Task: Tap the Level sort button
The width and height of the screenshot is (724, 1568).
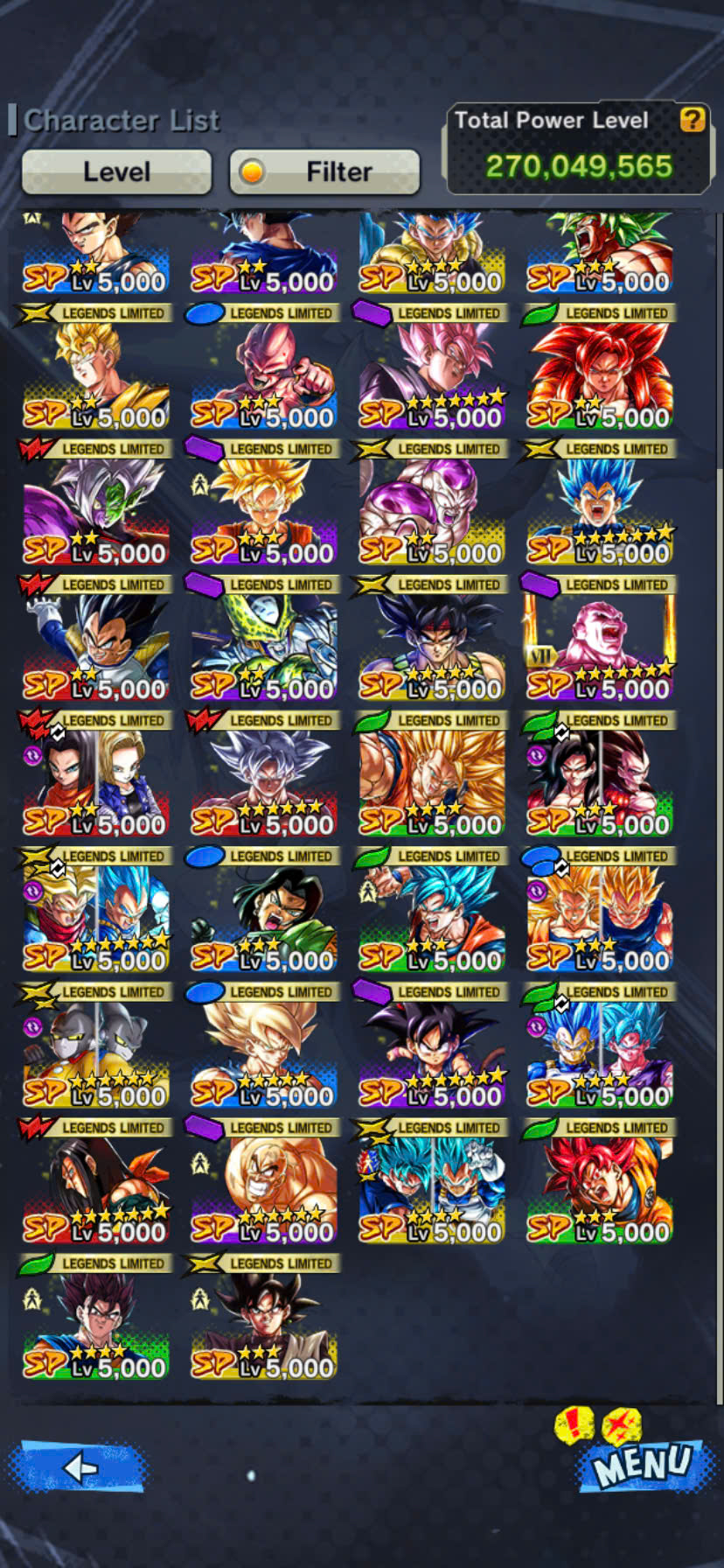Action: (x=116, y=171)
